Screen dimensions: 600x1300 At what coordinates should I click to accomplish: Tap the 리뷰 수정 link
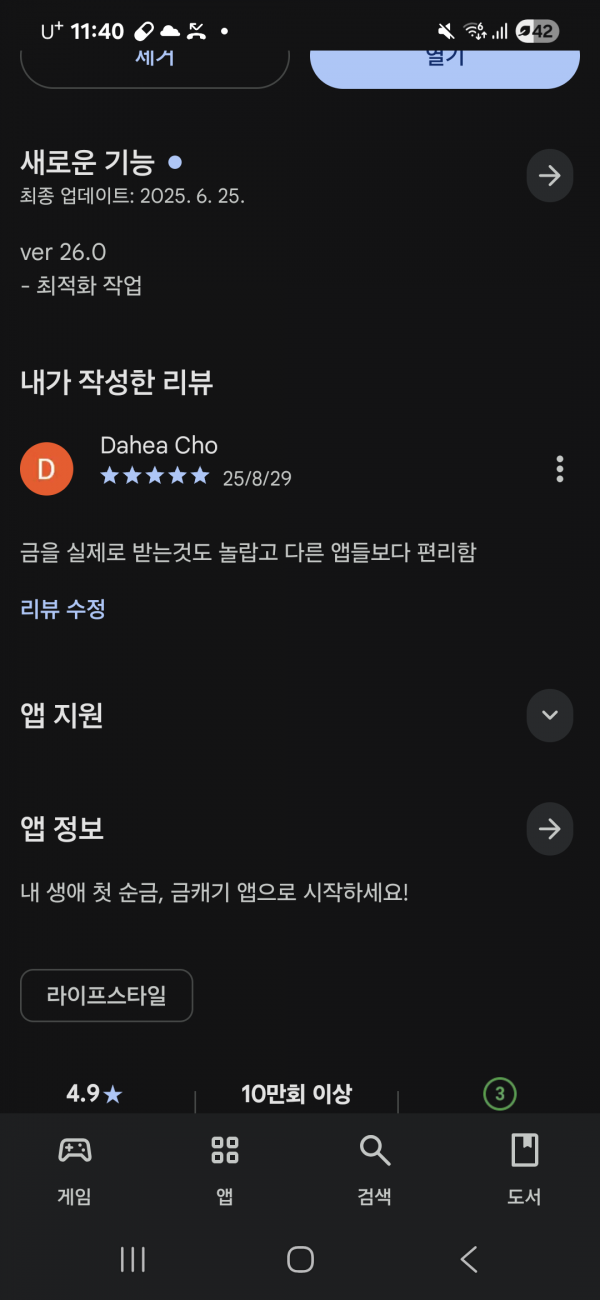click(63, 608)
